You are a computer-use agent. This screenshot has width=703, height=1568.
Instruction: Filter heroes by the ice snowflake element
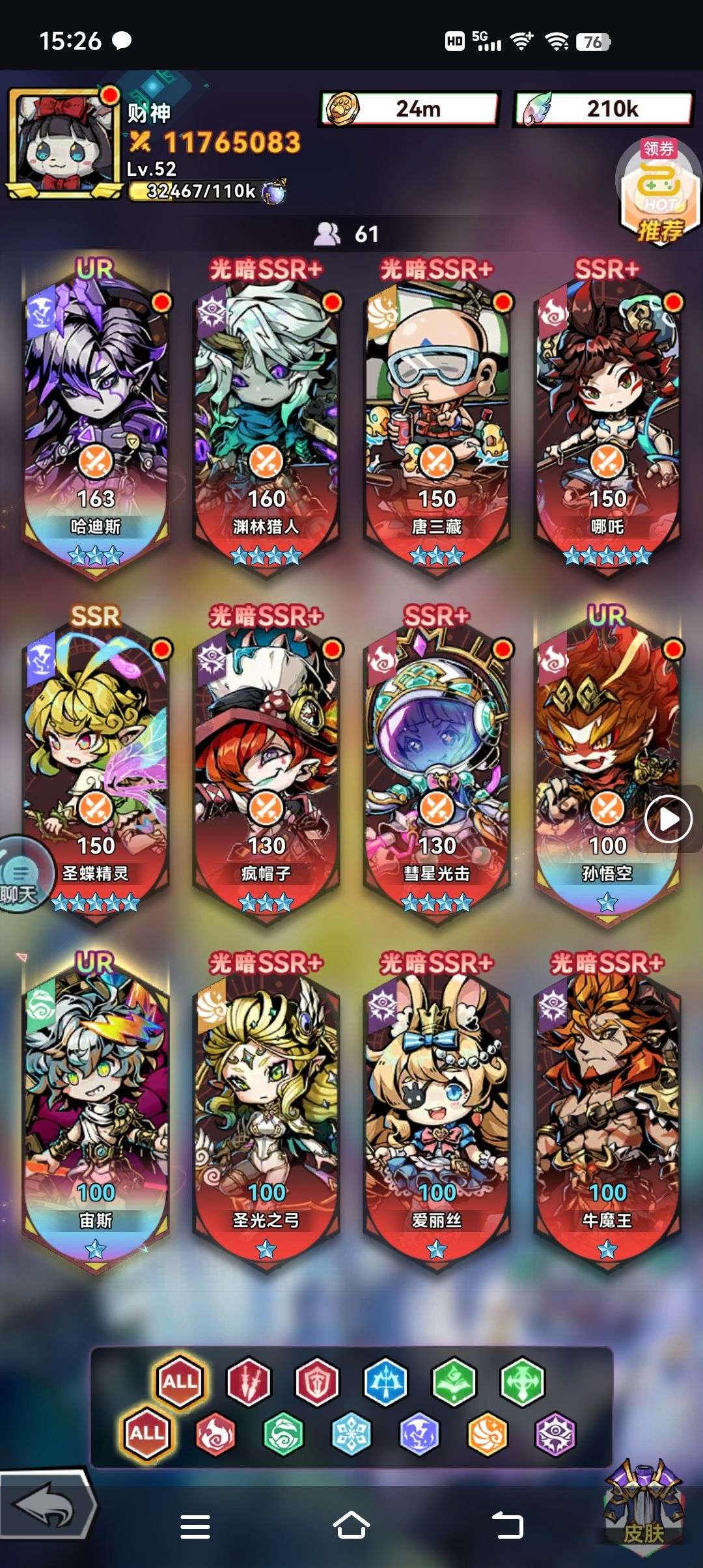[351, 1435]
